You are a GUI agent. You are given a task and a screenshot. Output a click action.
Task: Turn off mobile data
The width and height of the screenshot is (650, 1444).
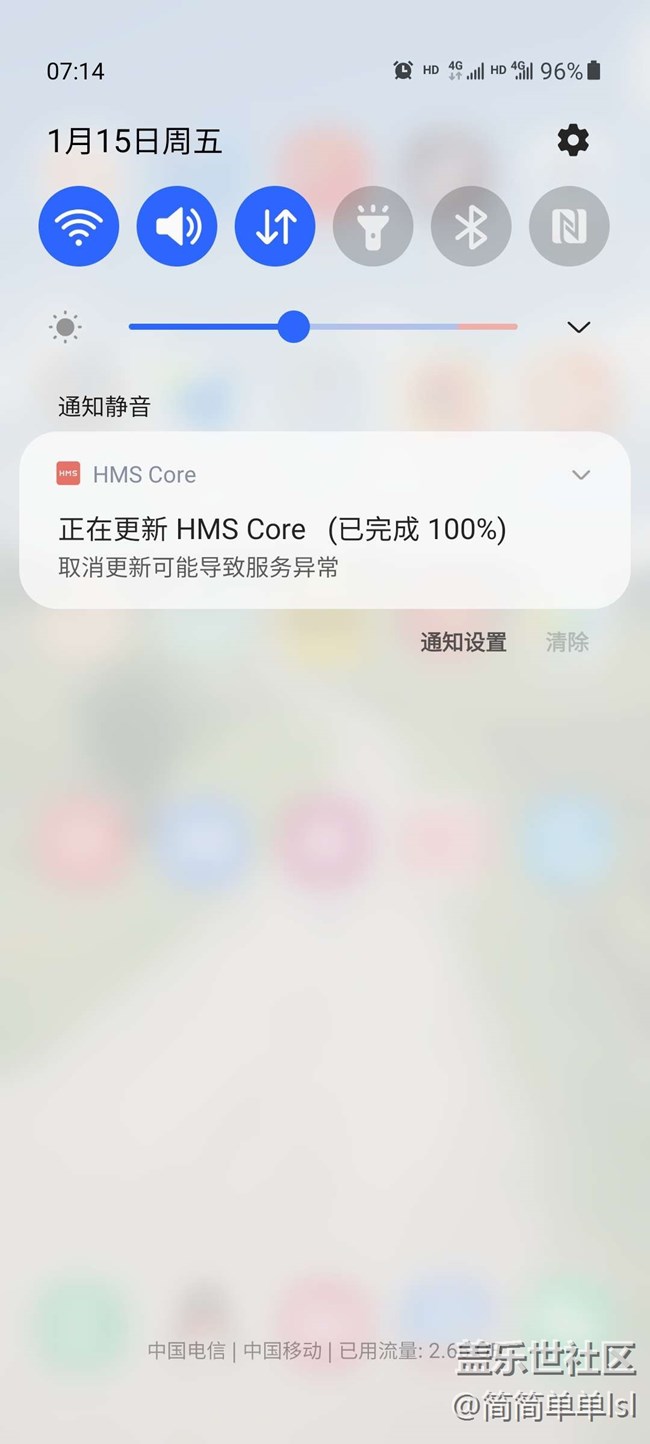[x=275, y=226]
